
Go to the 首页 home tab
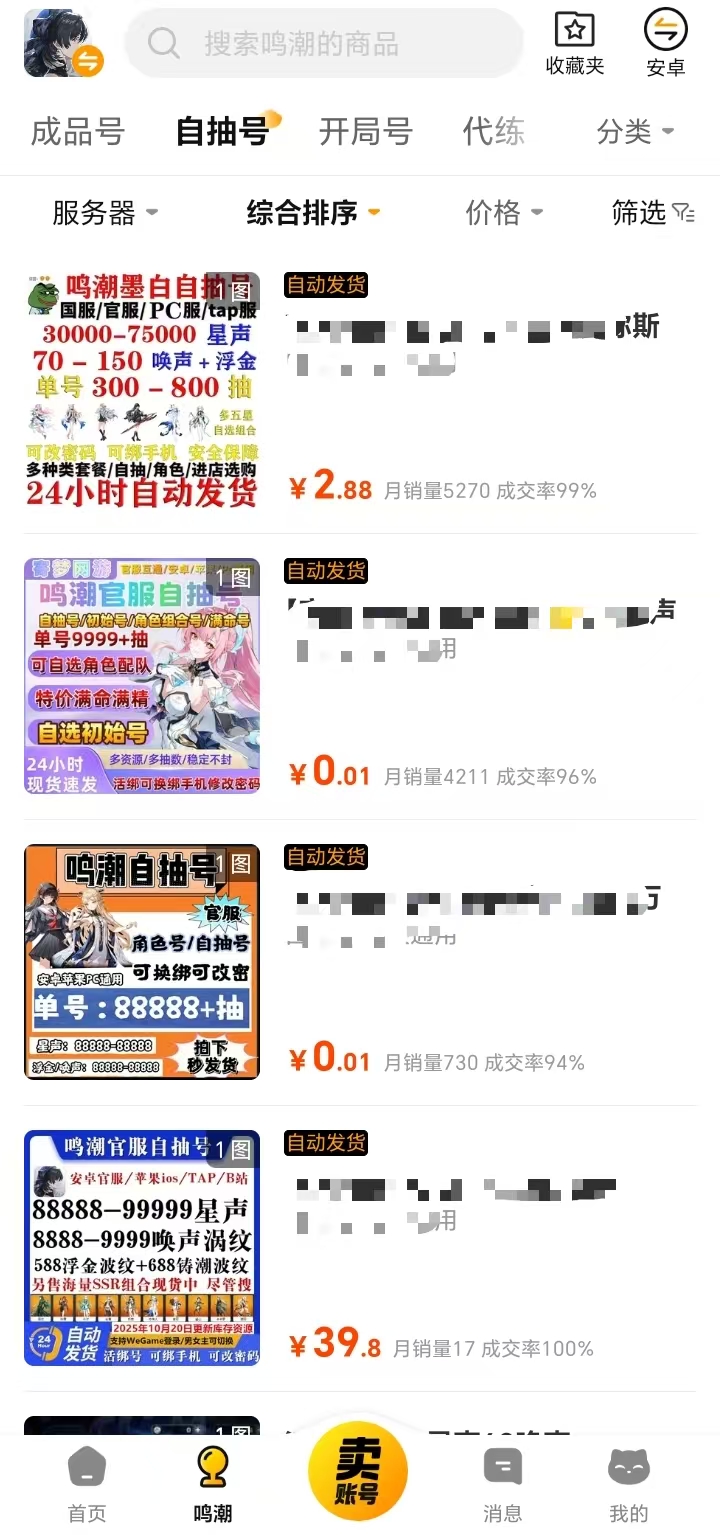click(87, 1485)
